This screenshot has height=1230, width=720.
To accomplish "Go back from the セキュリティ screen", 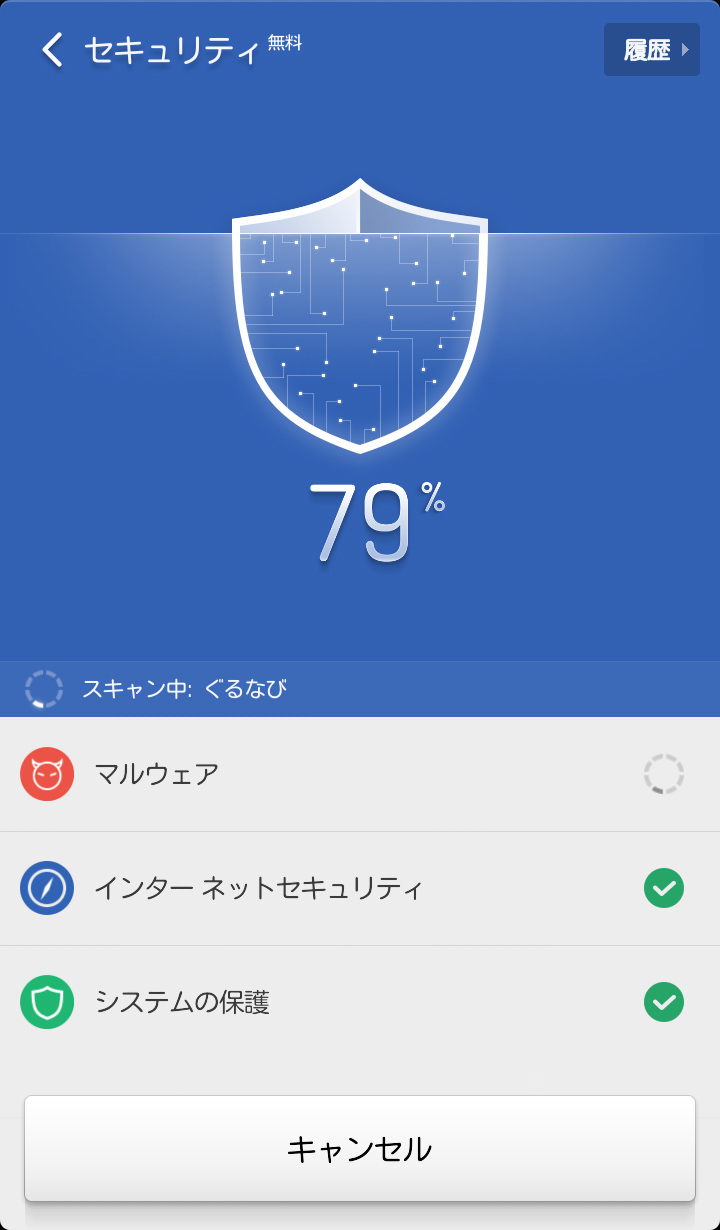I will coord(52,50).
